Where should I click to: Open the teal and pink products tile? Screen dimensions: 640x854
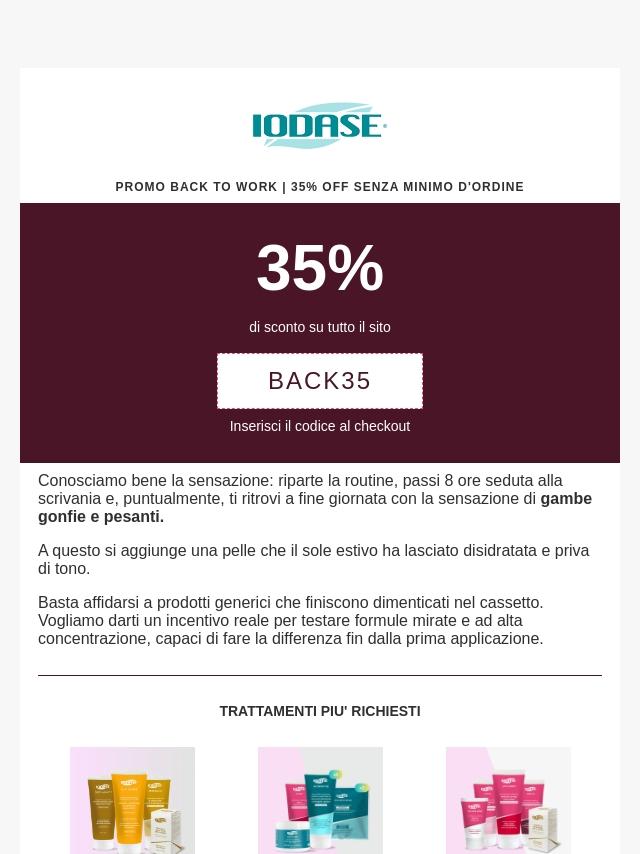(x=320, y=800)
